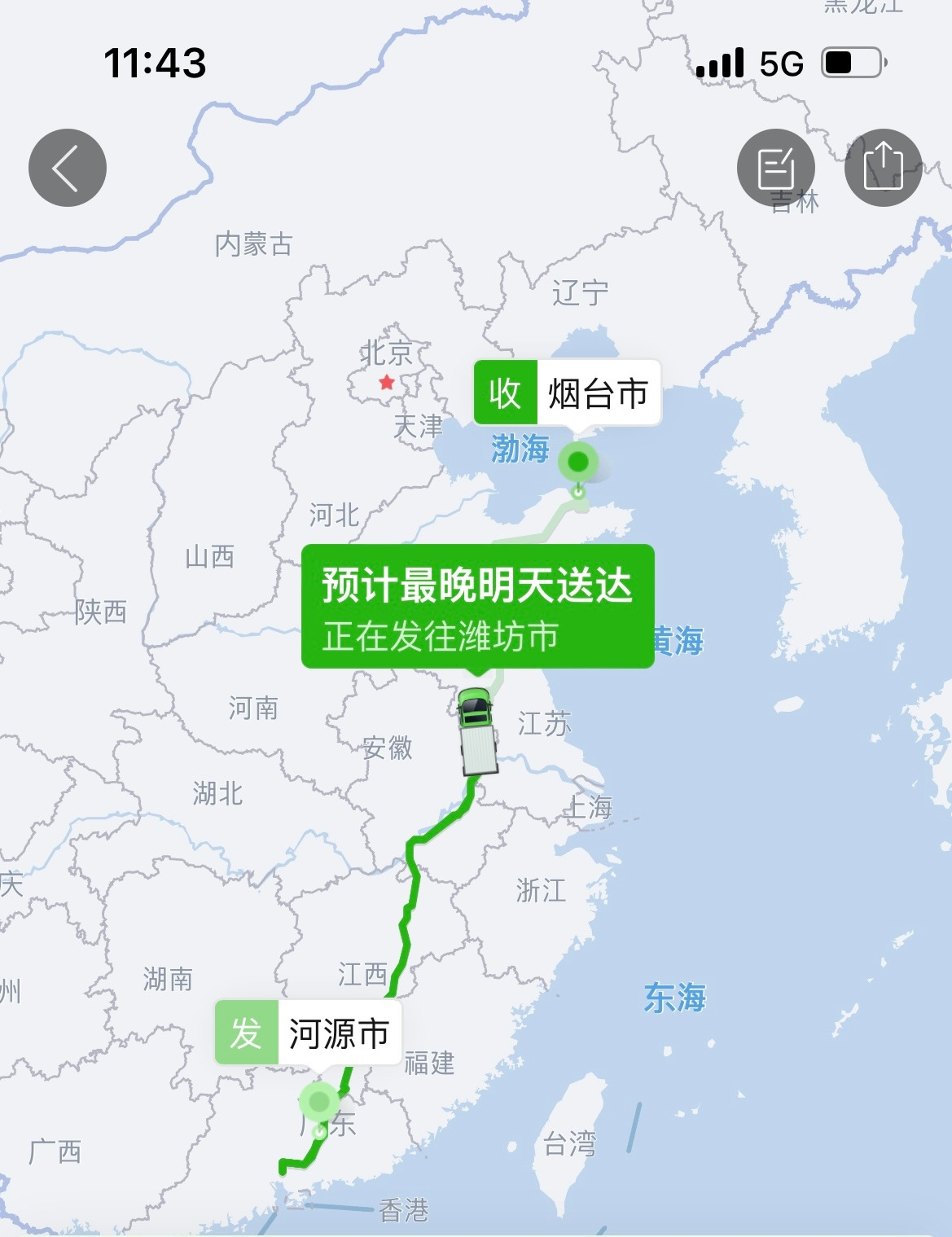Share this delivery tracking map
Viewport: 952px width, 1237px height.
pos(884,168)
